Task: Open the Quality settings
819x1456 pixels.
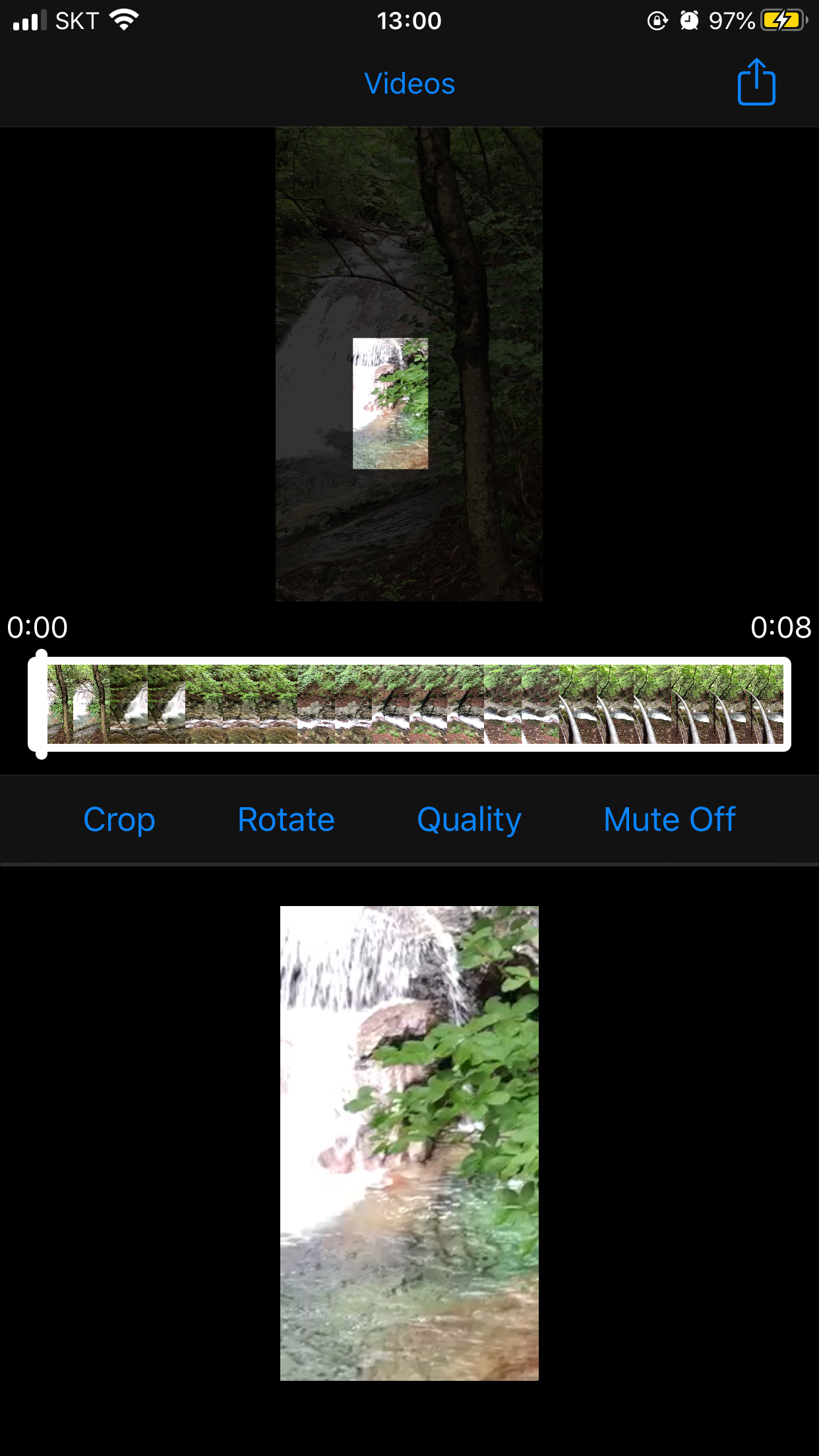Action: tap(469, 820)
